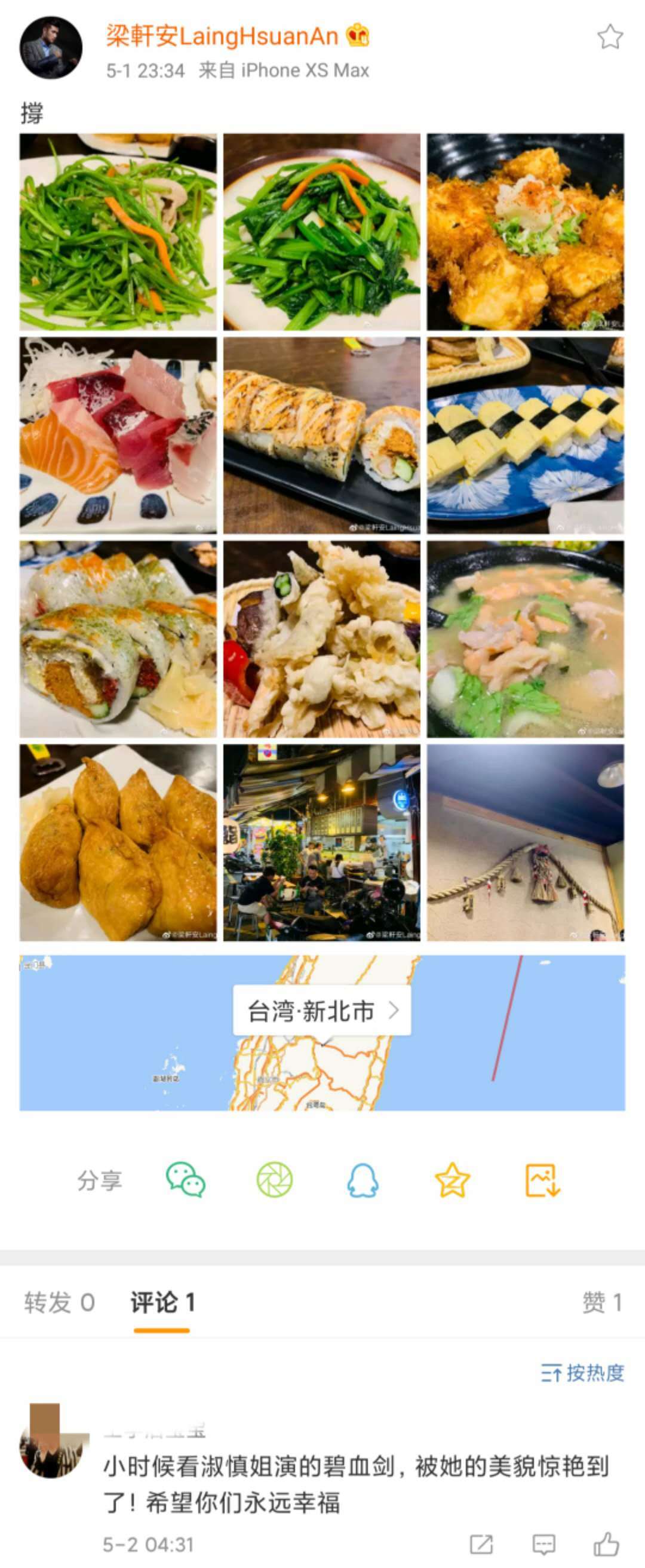Share via the green aperture icon
The image size is (645, 1568).
275,1180
